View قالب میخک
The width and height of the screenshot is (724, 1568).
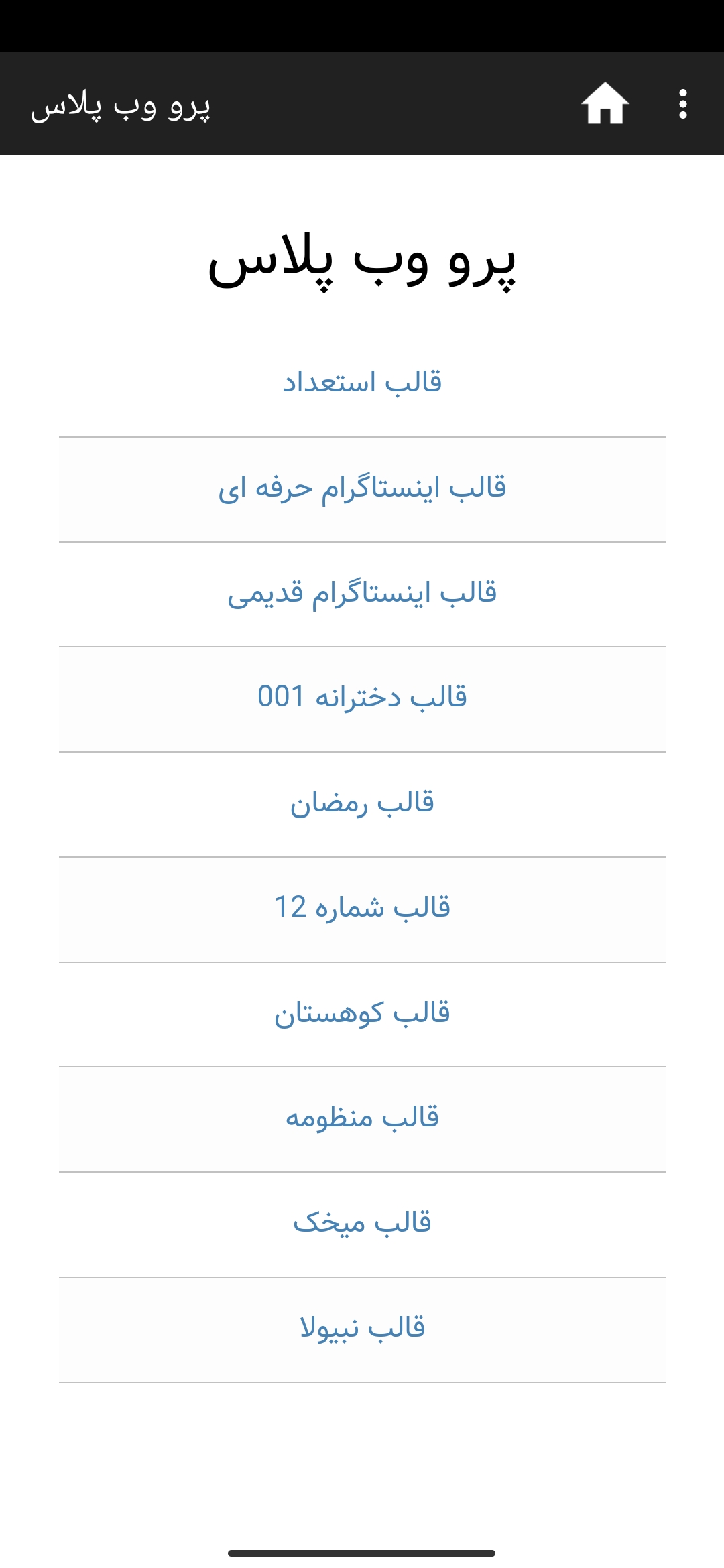pos(362,1224)
